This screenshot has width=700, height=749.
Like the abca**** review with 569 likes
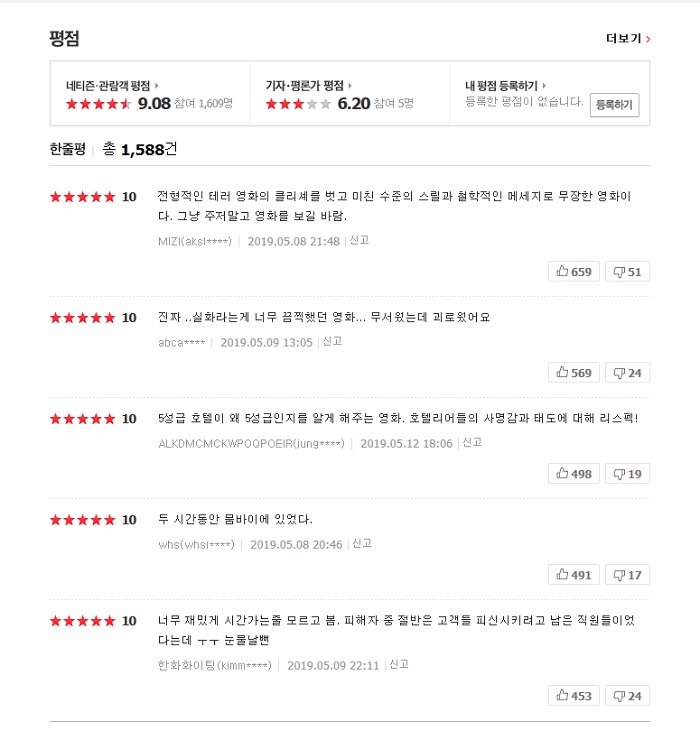pyautogui.click(x=574, y=372)
